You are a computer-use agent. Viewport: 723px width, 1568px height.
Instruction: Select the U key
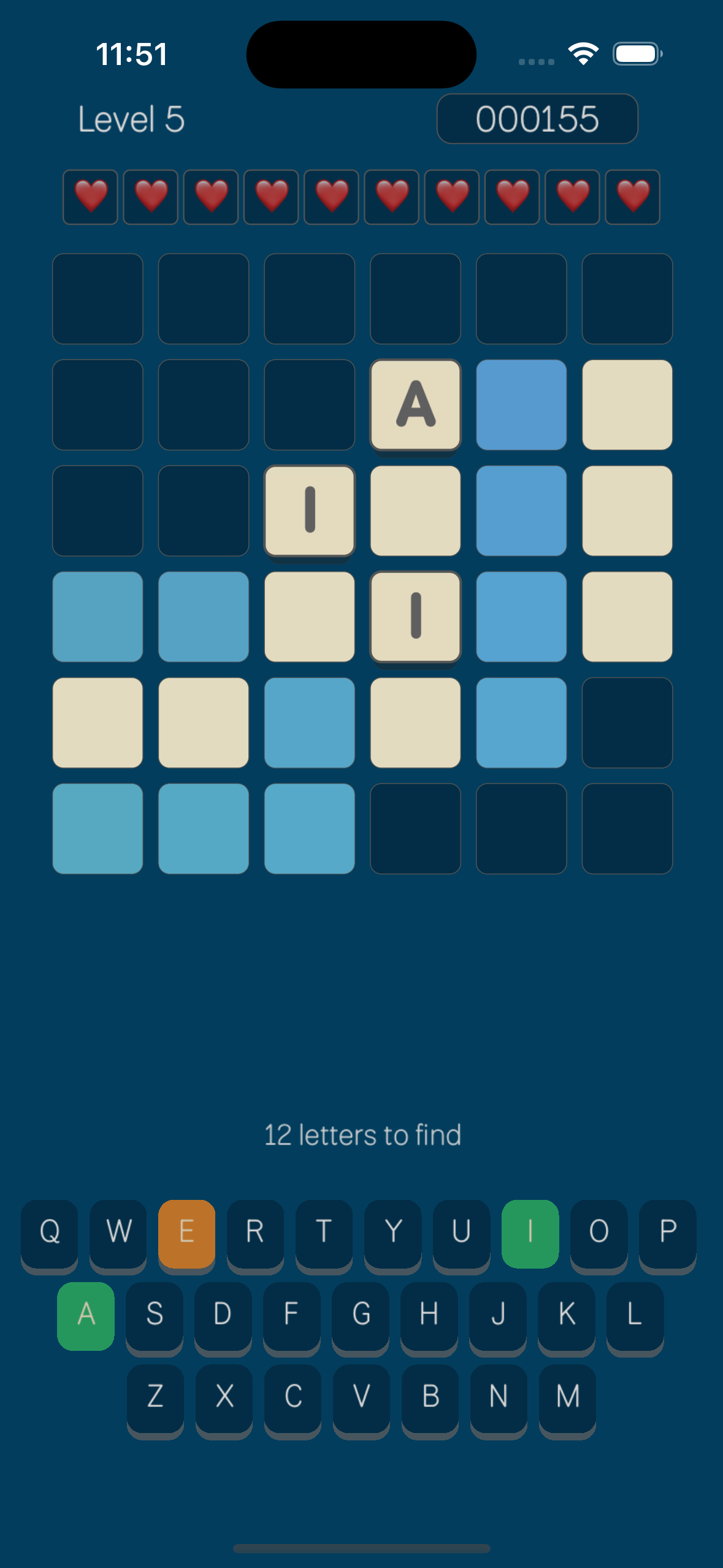pos(461,1232)
